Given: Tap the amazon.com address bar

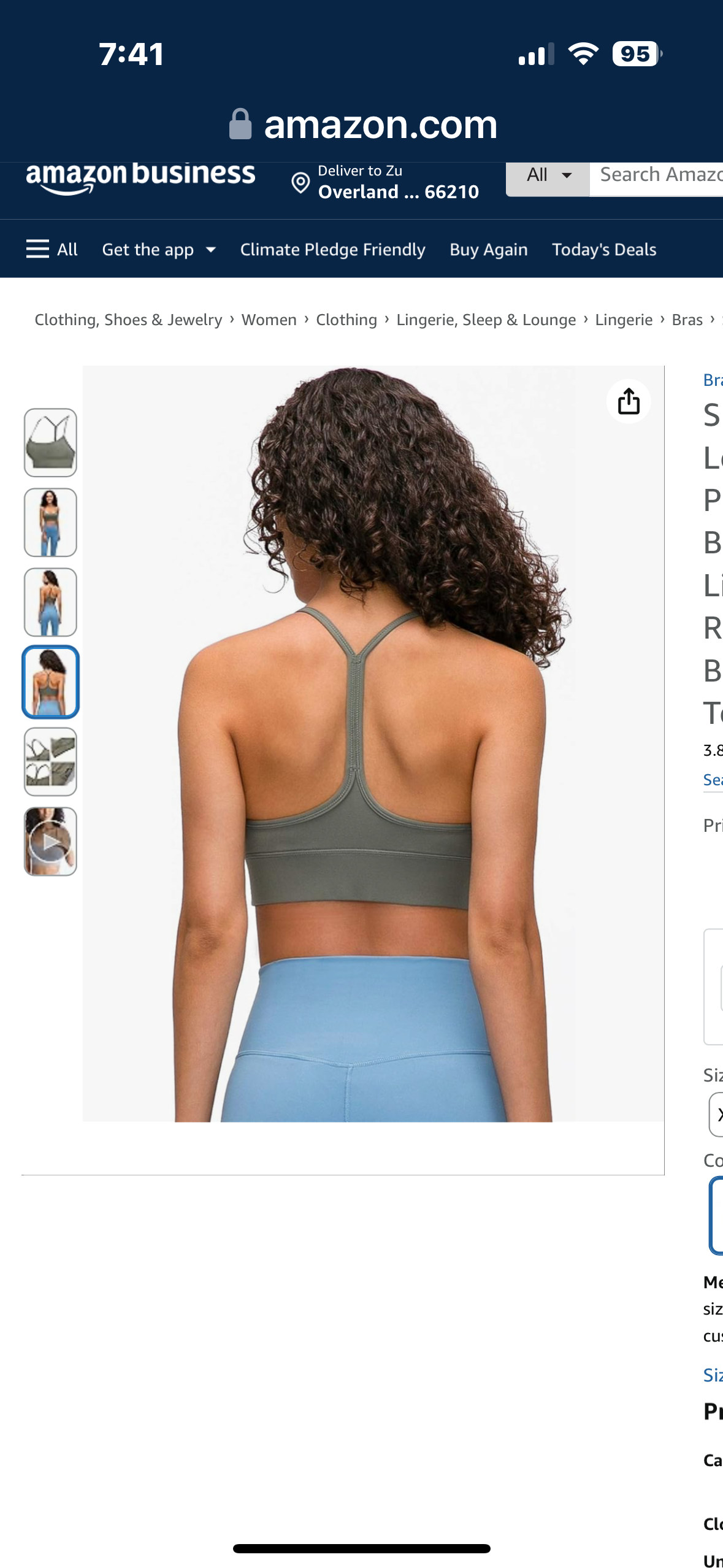Looking at the screenshot, I should pyautogui.click(x=362, y=125).
